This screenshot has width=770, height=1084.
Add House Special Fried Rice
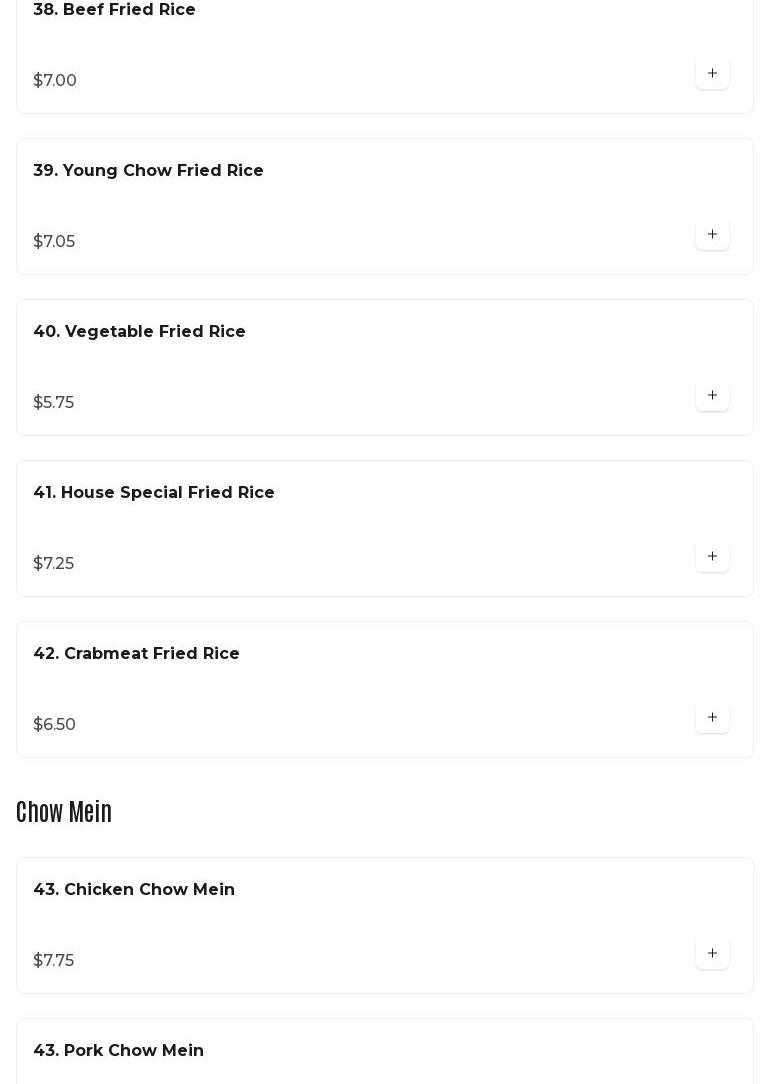pos(712,556)
